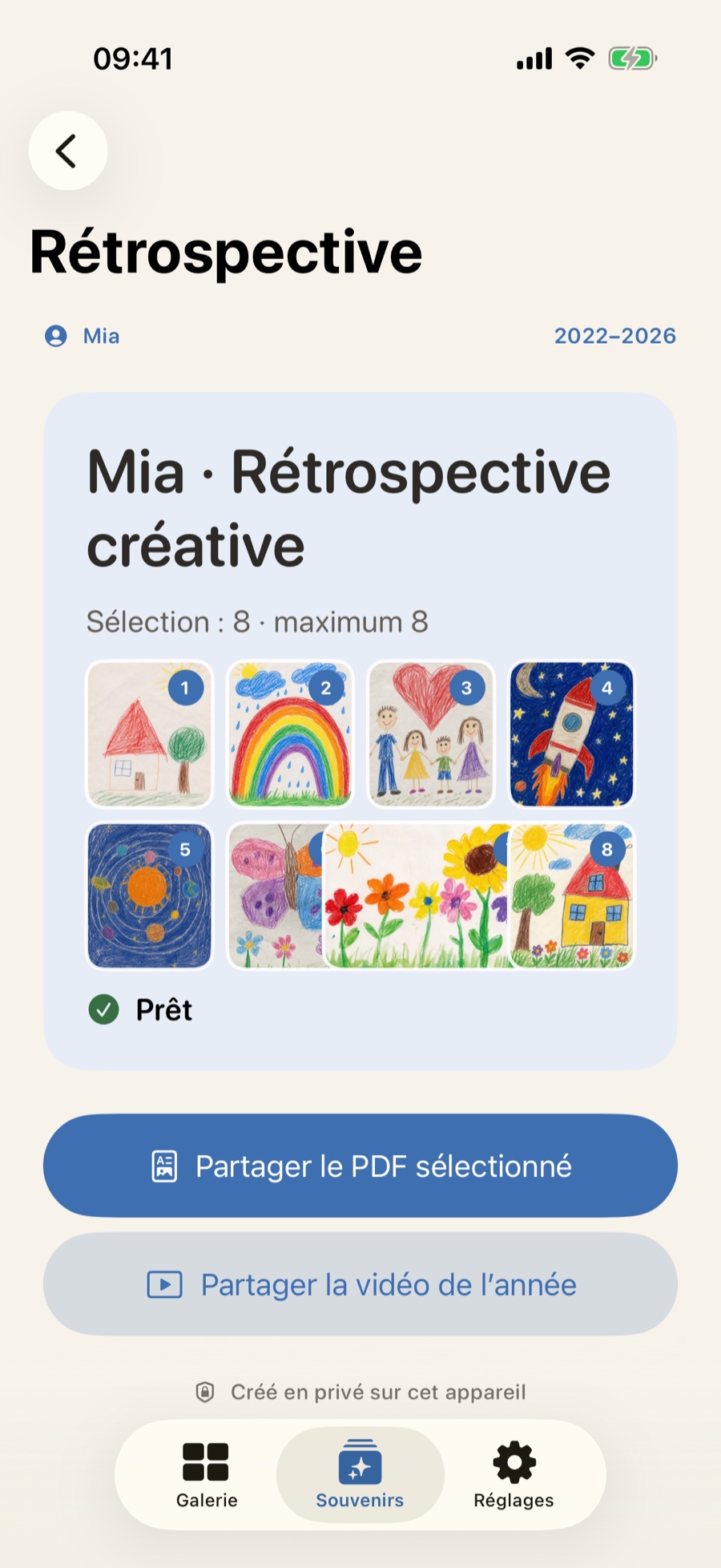Open the solar system drawing 5
The height and width of the screenshot is (1568, 721).
point(150,895)
